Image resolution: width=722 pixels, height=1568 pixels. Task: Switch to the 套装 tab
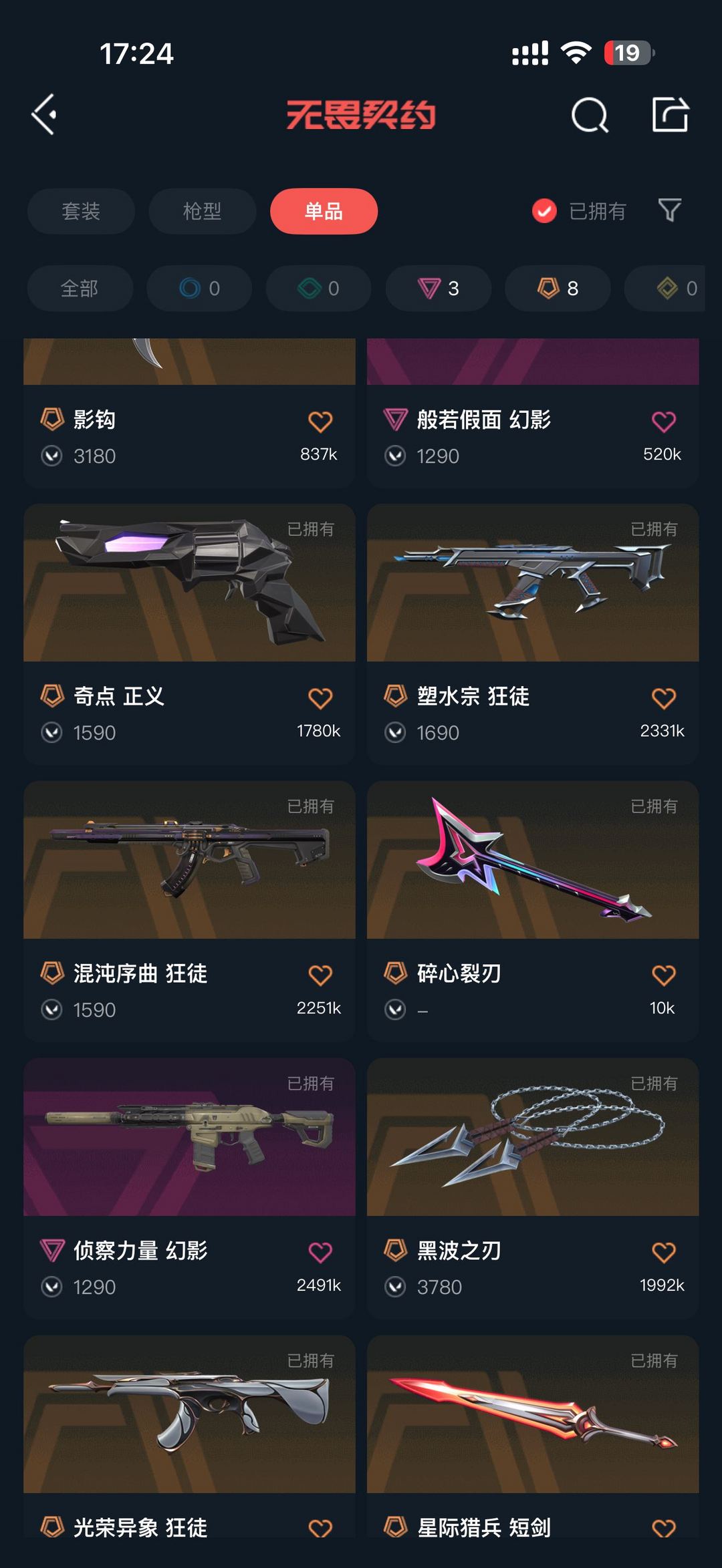pyautogui.click(x=81, y=211)
